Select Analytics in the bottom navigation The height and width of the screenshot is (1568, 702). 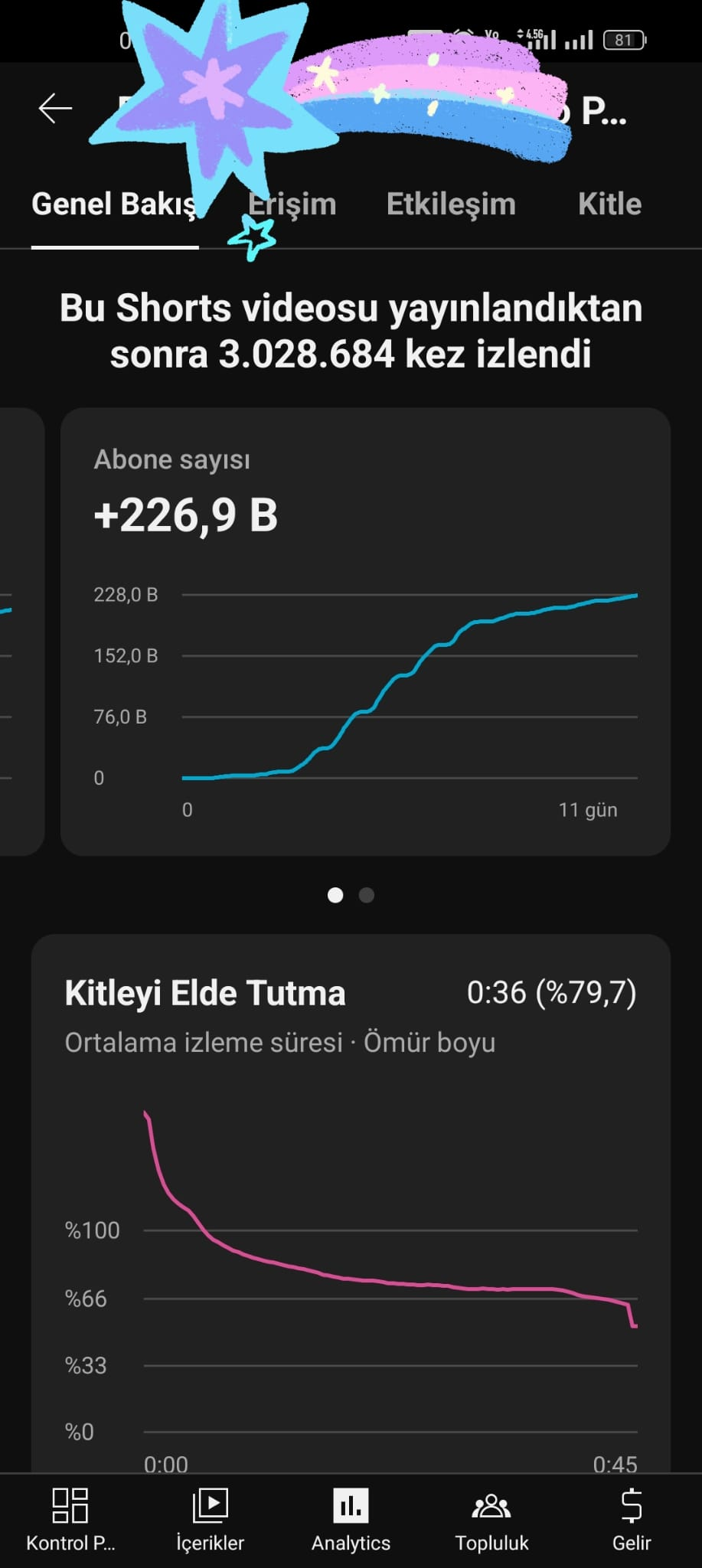point(351,1521)
